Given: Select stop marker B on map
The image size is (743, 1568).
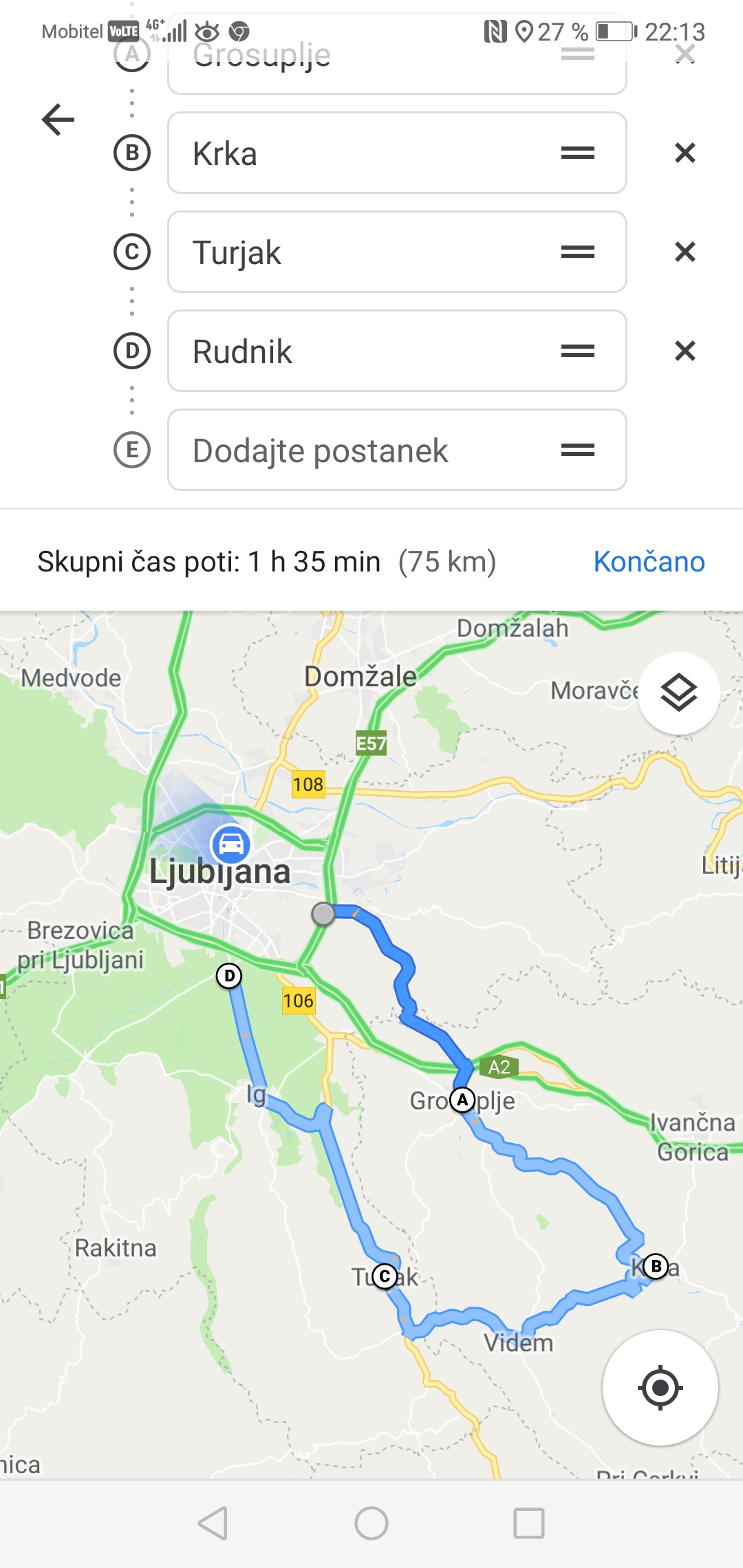Looking at the screenshot, I should tap(656, 1265).
